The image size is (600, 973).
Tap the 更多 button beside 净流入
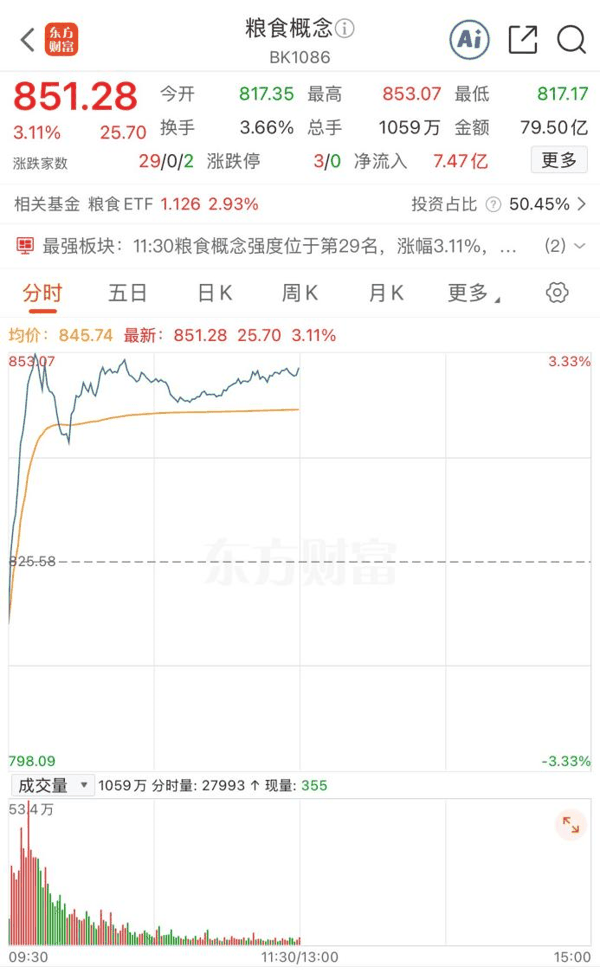pos(559,160)
